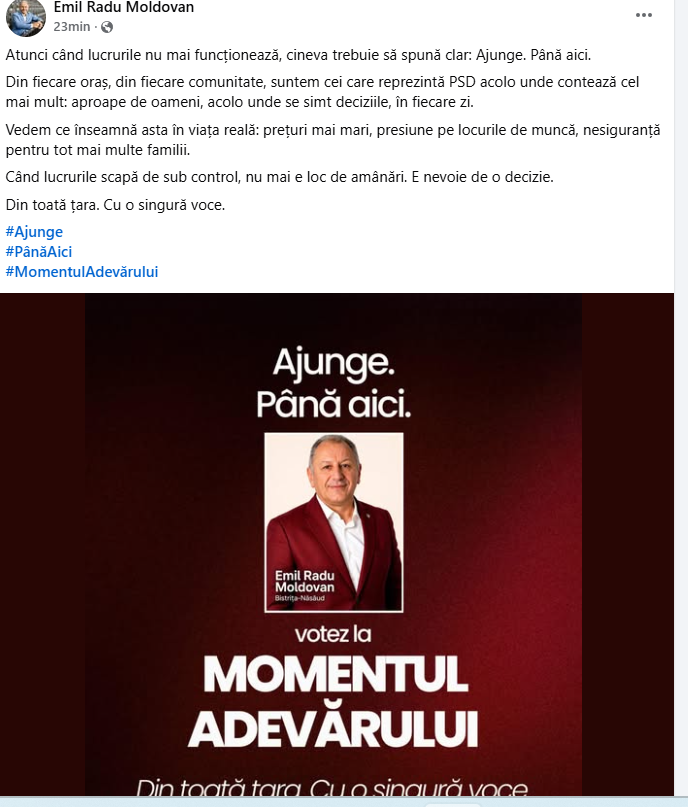The width and height of the screenshot is (688, 807).
Task: Tap Emil Radu Moldovan's profile picture
Action: pos(26,16)
